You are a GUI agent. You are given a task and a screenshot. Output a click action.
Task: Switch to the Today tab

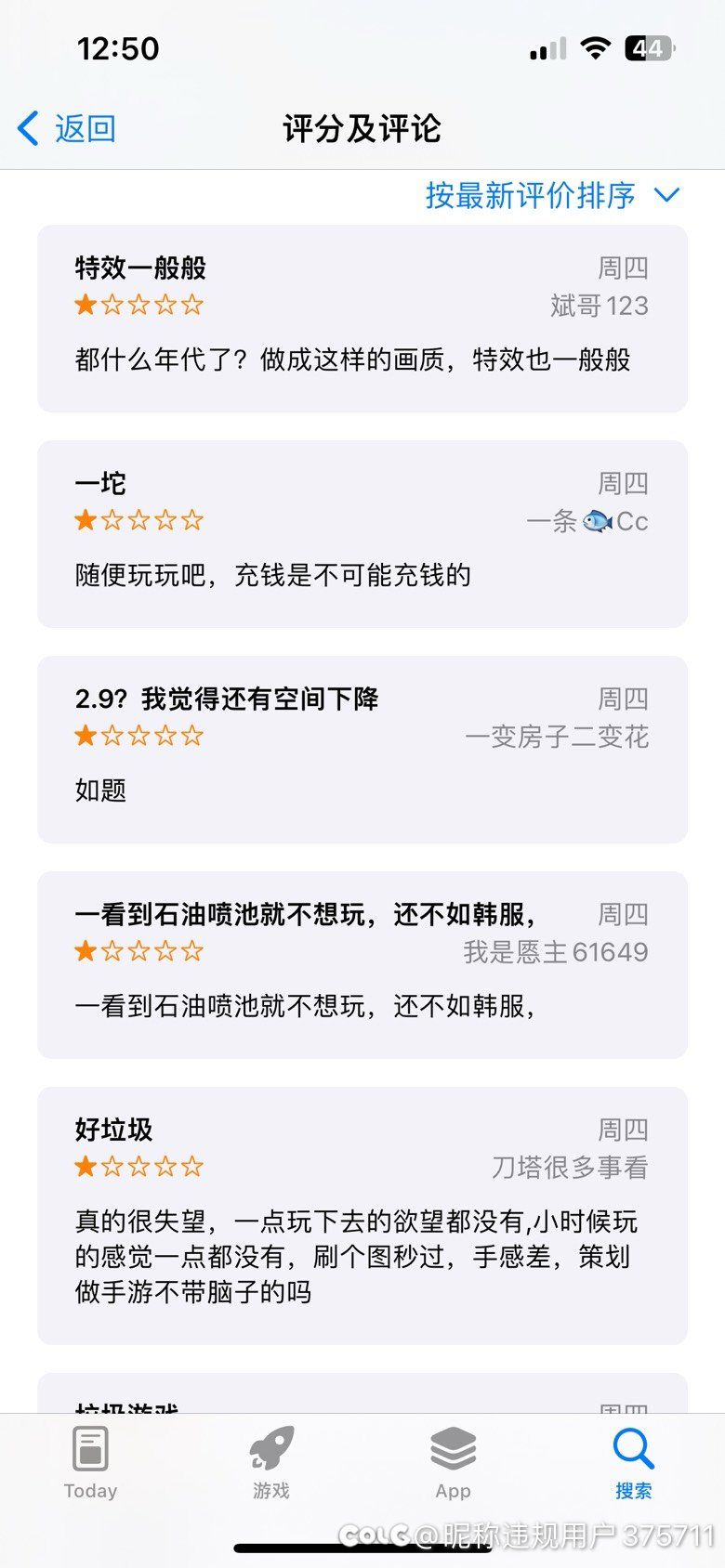tap(90, 1464)
